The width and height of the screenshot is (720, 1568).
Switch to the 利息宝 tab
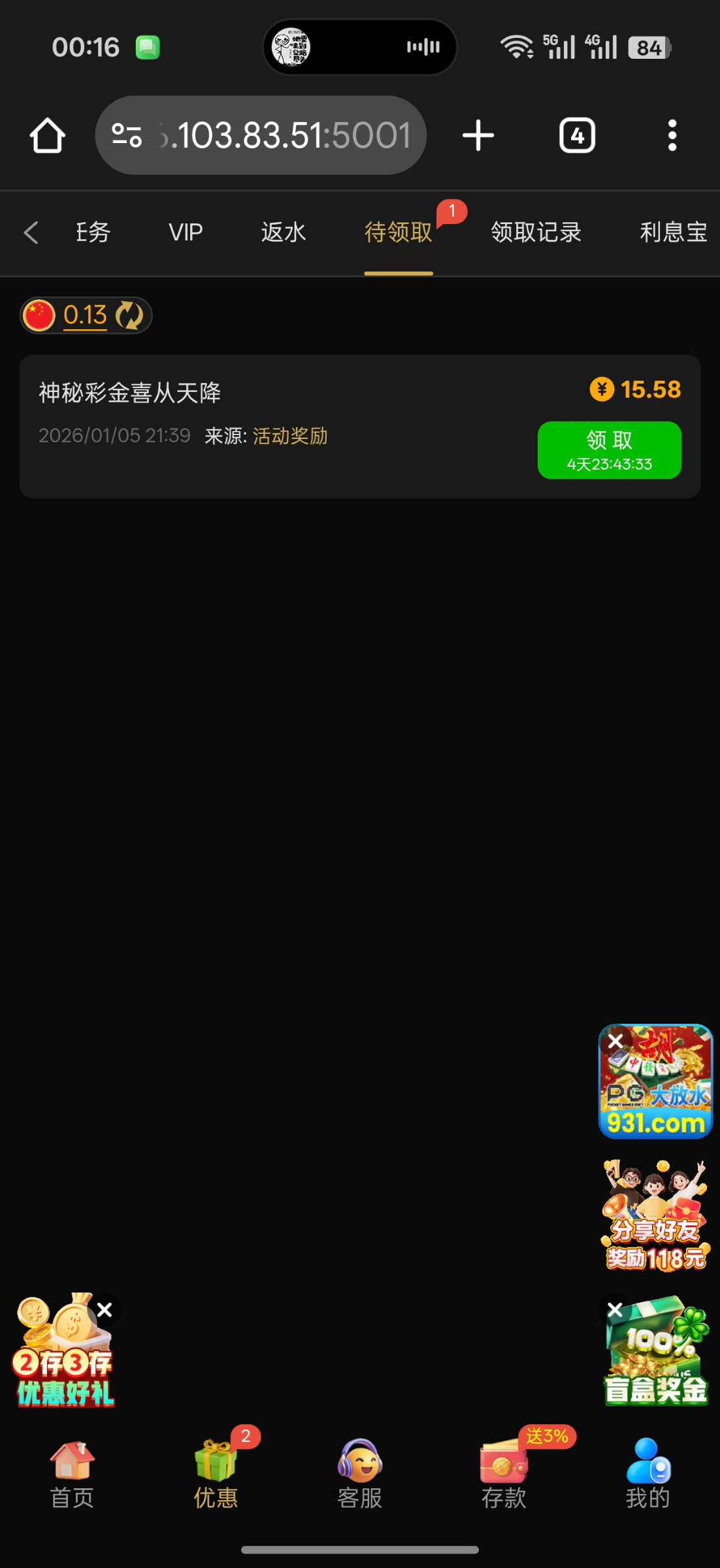673,233
